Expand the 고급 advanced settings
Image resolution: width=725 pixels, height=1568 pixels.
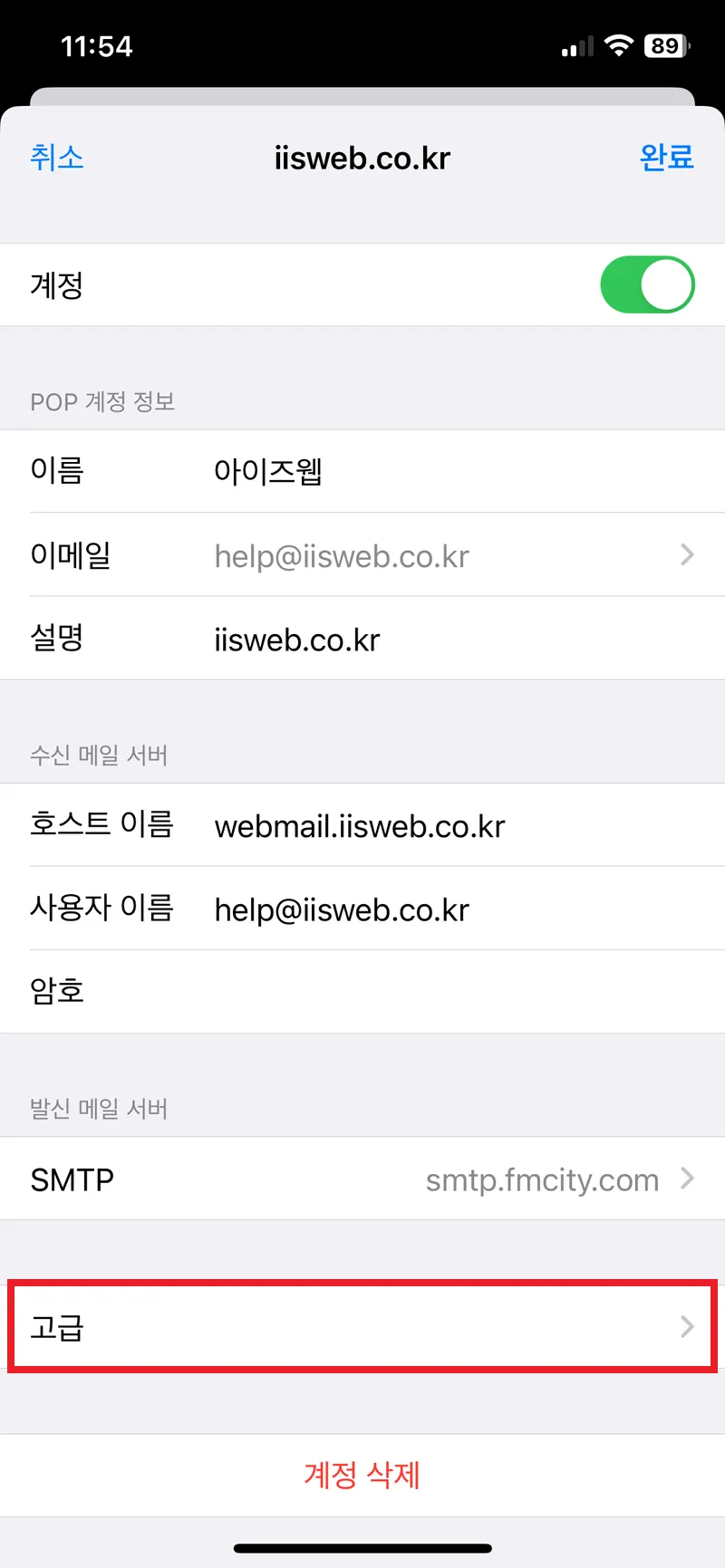362,1327
